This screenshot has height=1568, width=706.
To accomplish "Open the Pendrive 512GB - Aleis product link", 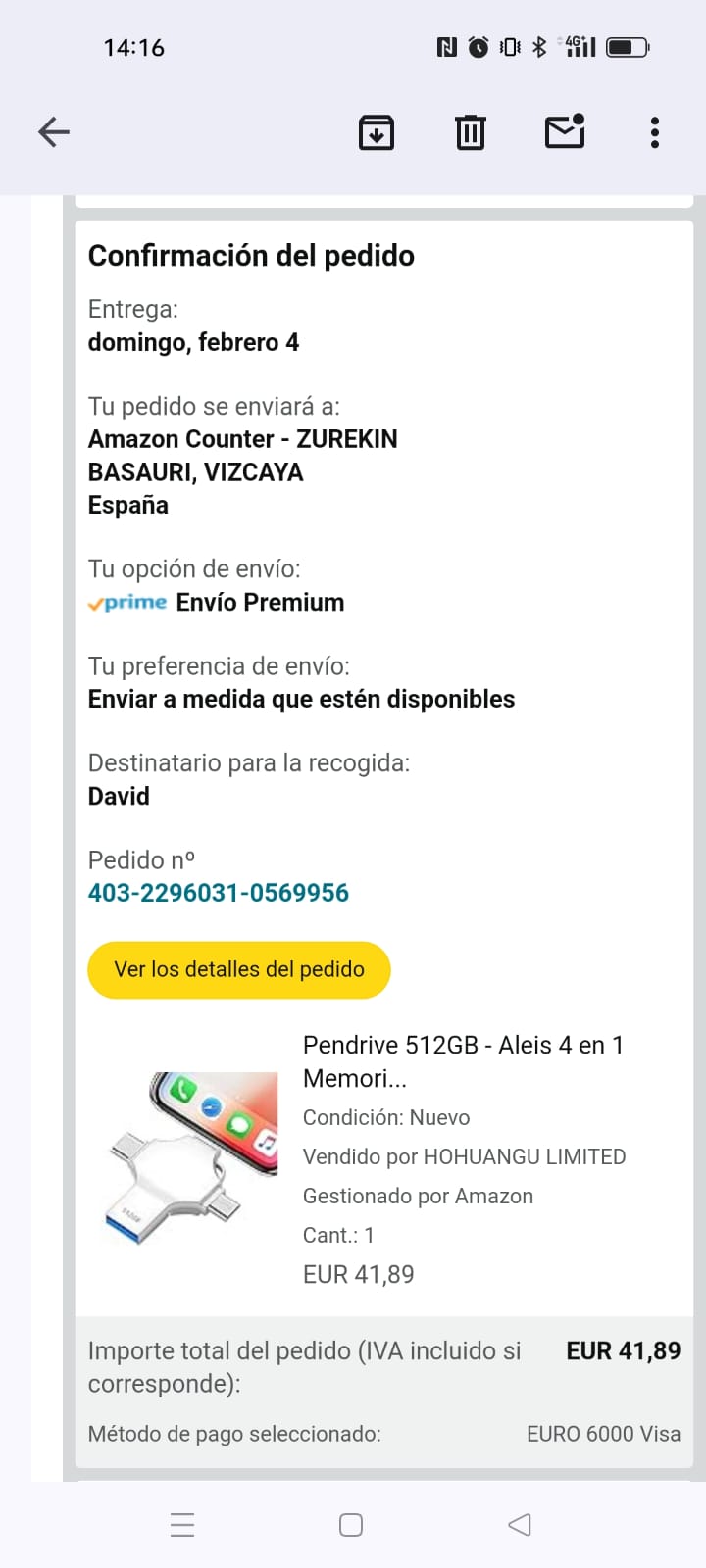I will tap(463, 1061).
